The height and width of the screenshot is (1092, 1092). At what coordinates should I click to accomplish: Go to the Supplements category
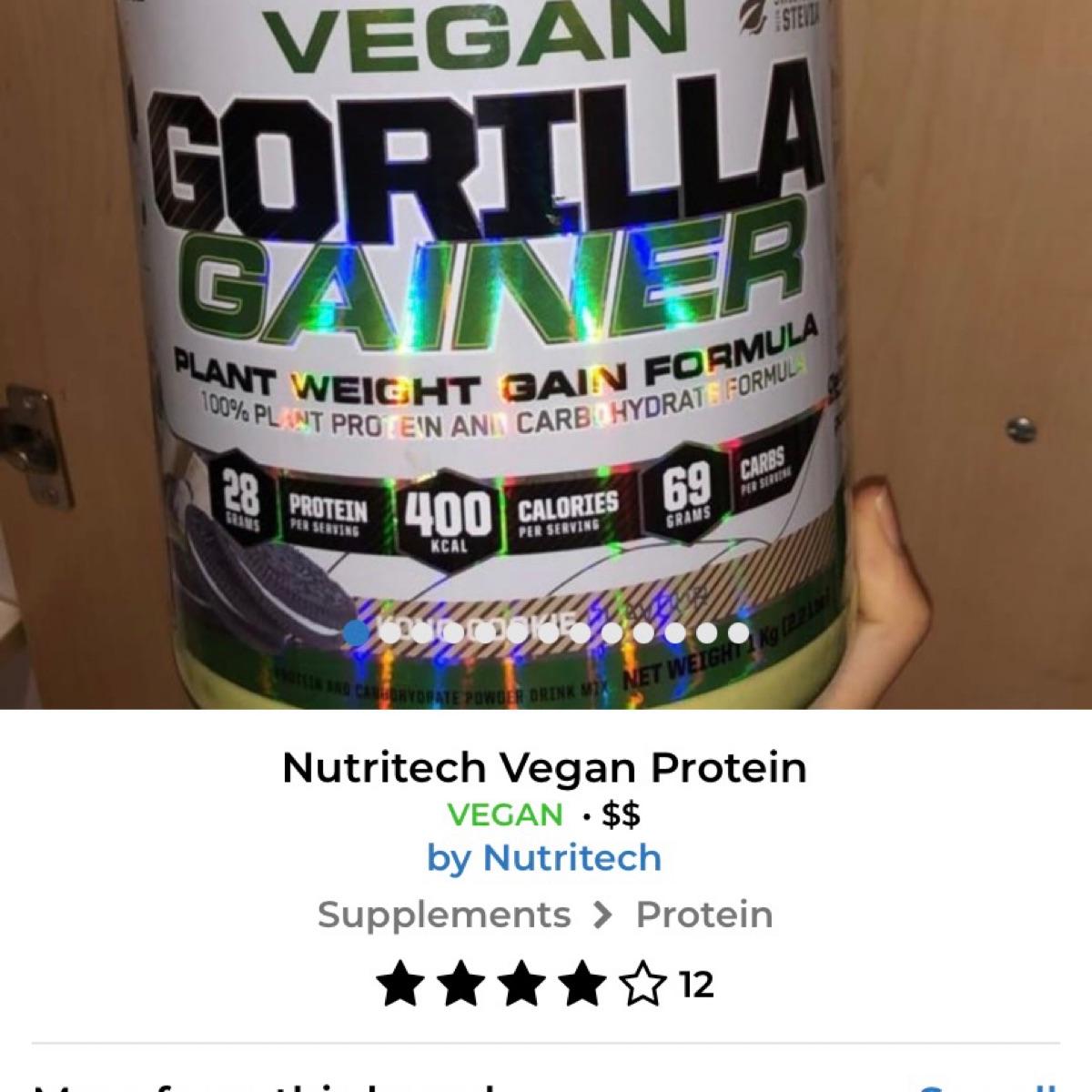[444, 914]
